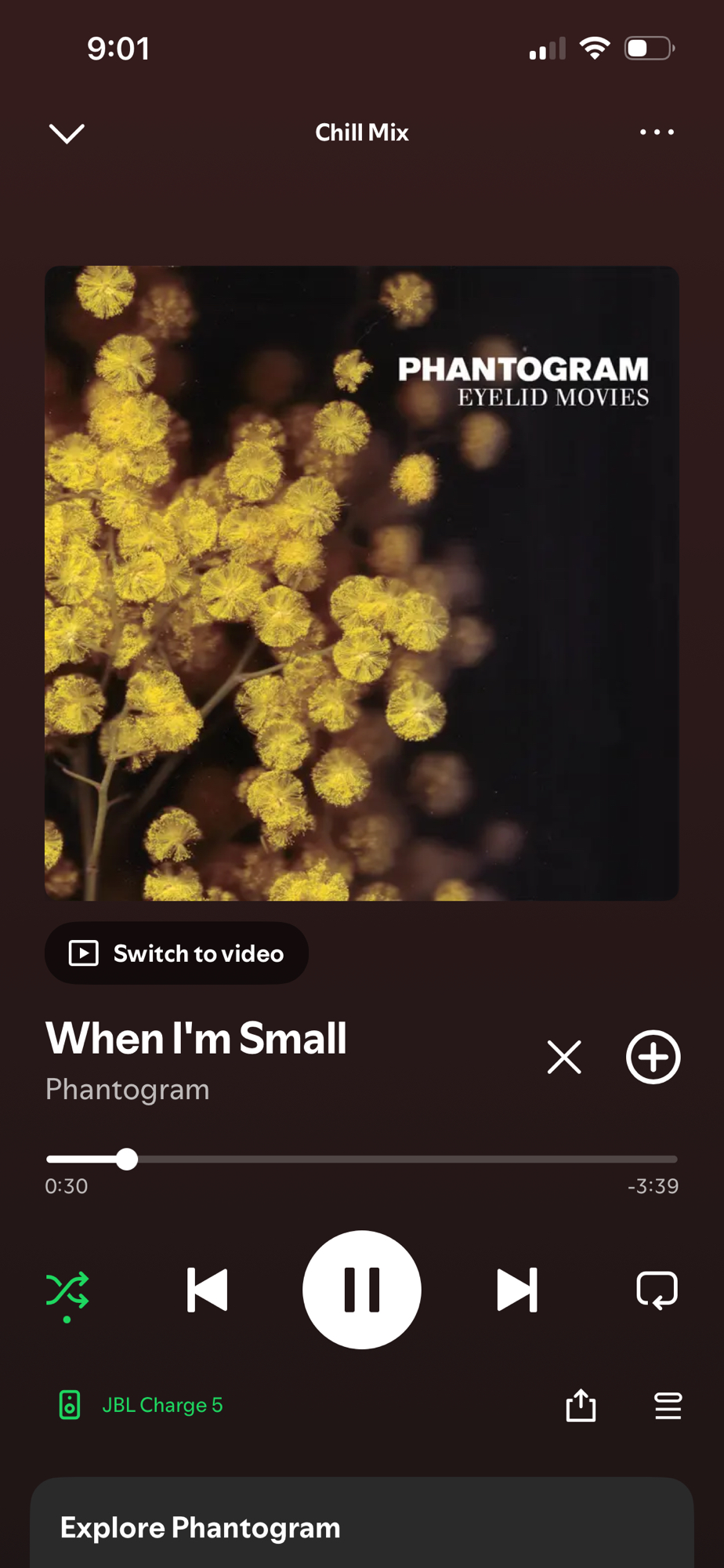Image resolution: width=724 pixels, height=1568 pixels.
Task: Skip to the previous track
Action: tap(207, 1290)
